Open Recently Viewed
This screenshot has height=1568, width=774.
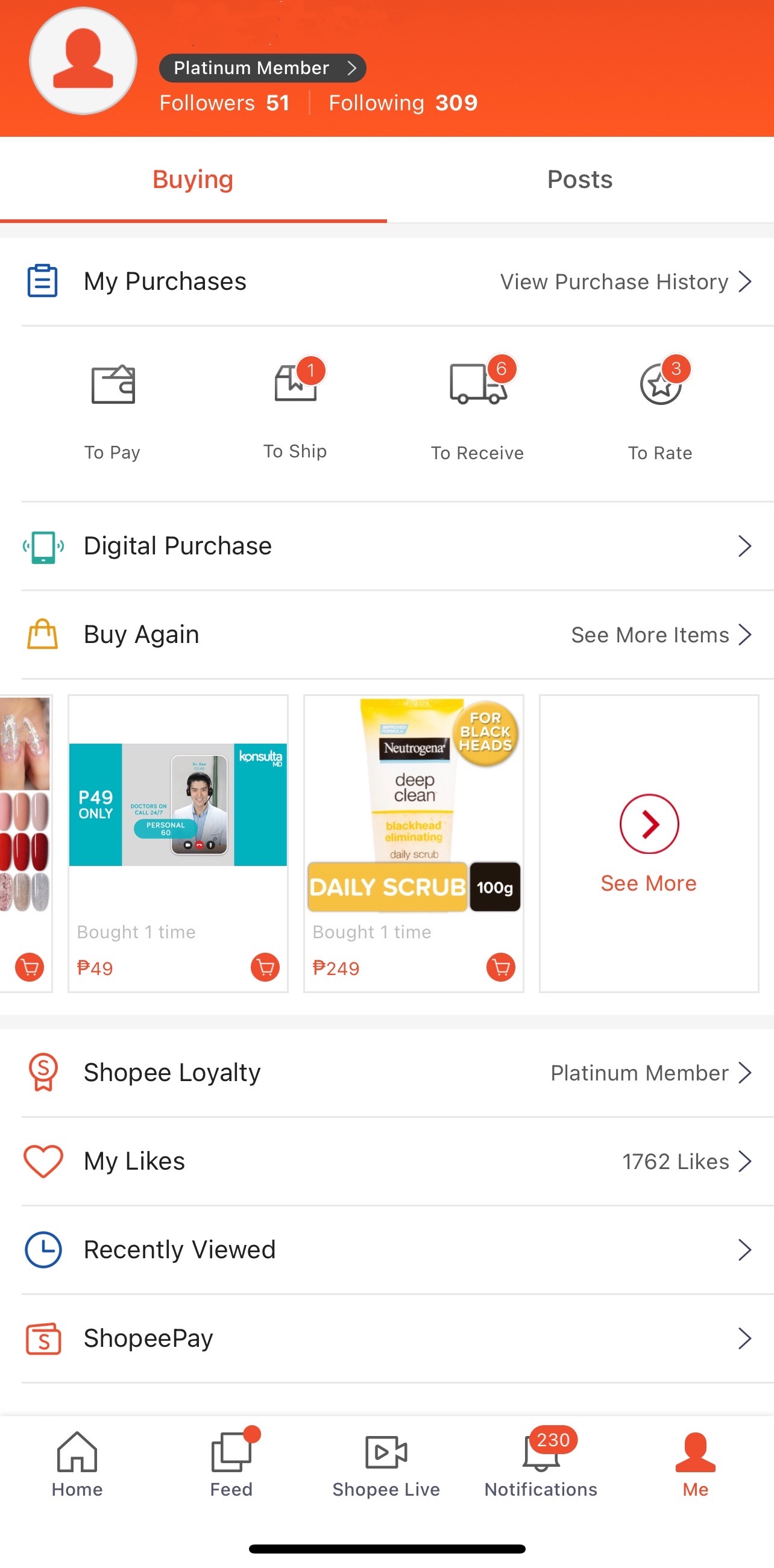[388, 1250]
